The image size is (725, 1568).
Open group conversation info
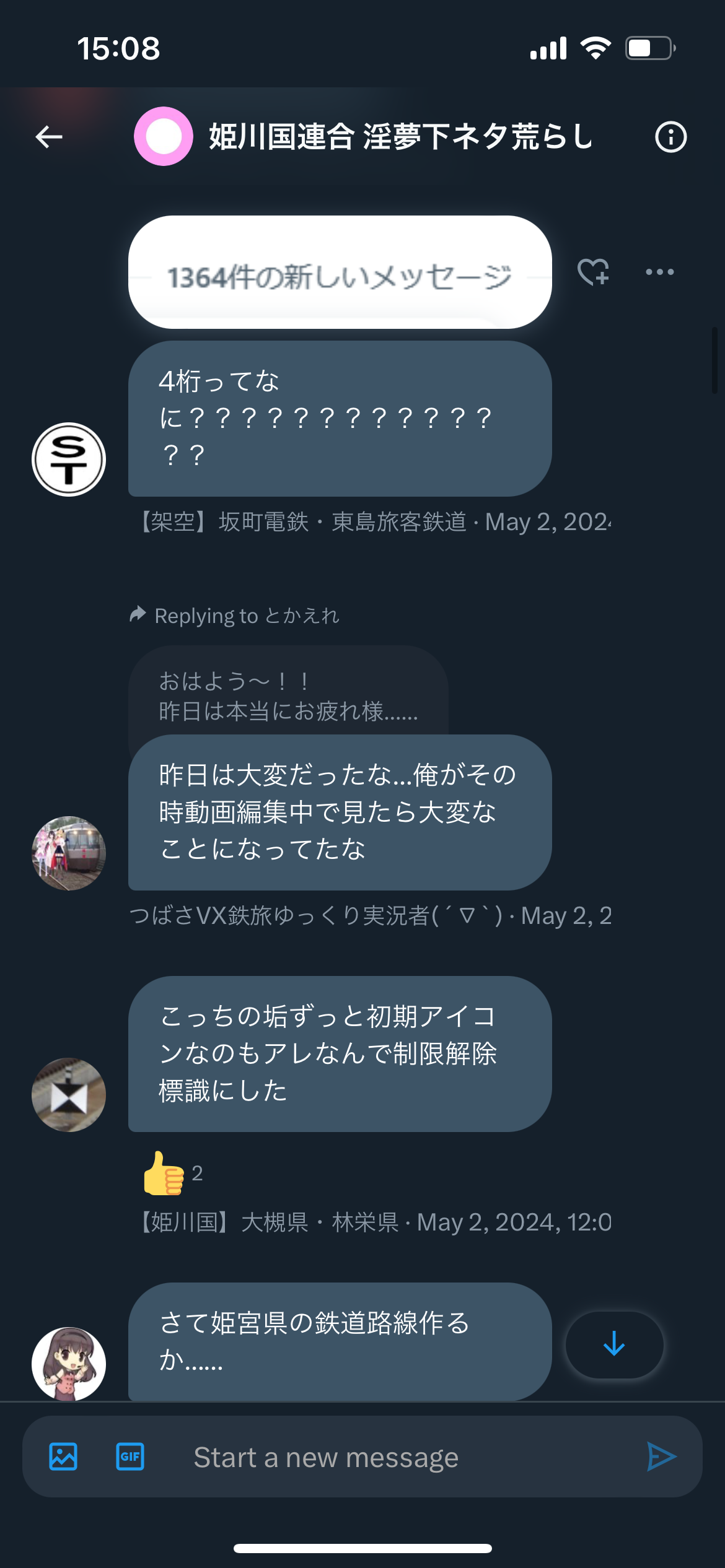tap(670, 137)
